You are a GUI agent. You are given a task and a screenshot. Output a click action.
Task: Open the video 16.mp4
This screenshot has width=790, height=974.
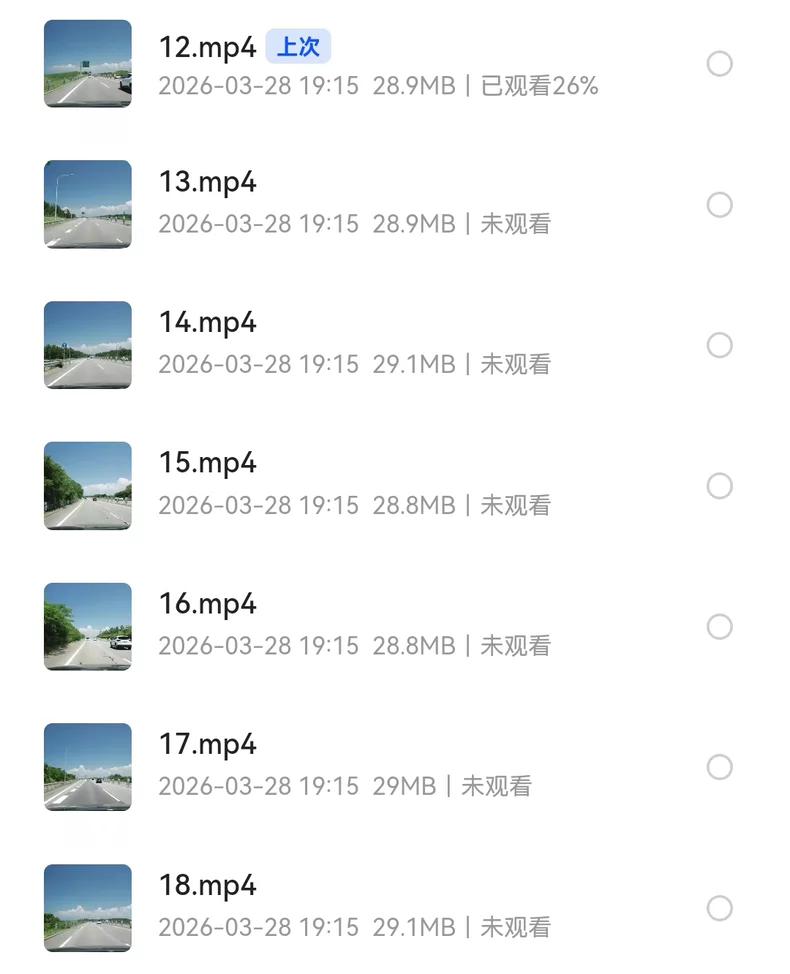pyautogui.click(x=207, y=605)
